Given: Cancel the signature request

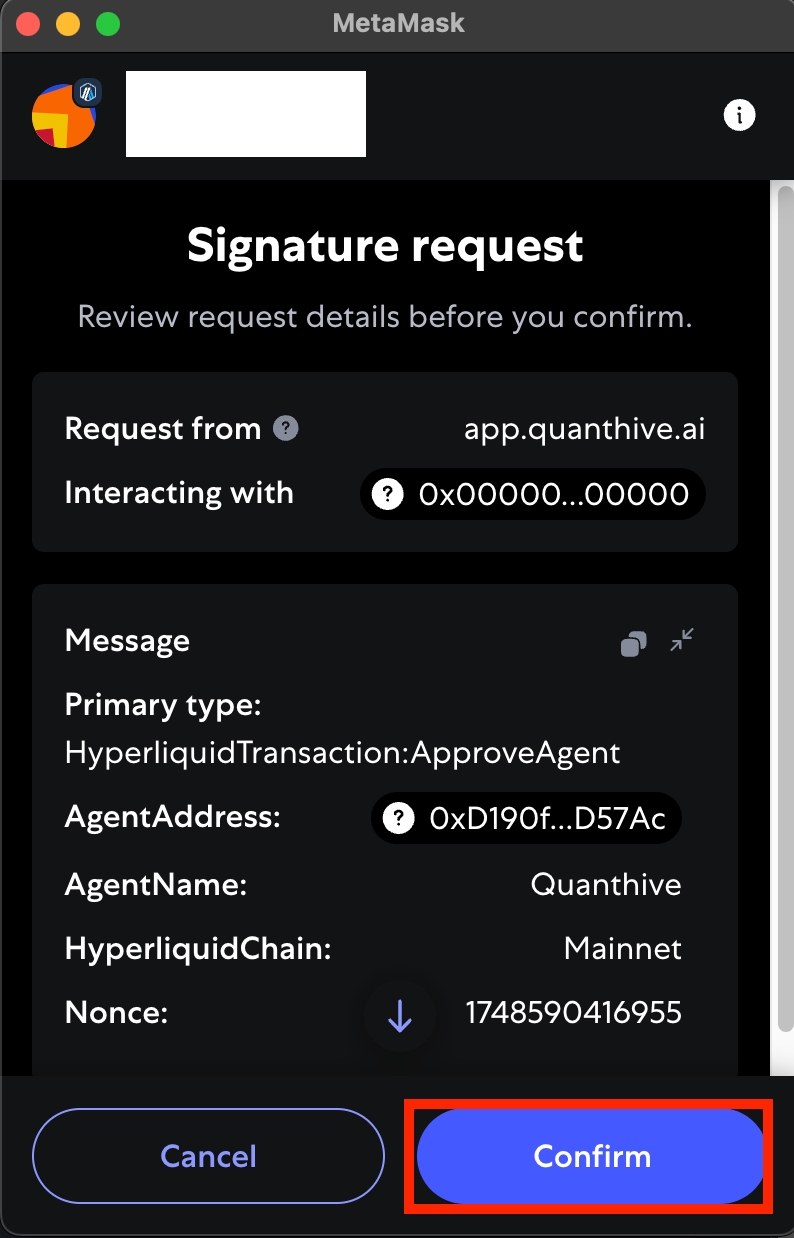Looking at the screenshot, I should pyautogui.click(x=208, y=1156).
